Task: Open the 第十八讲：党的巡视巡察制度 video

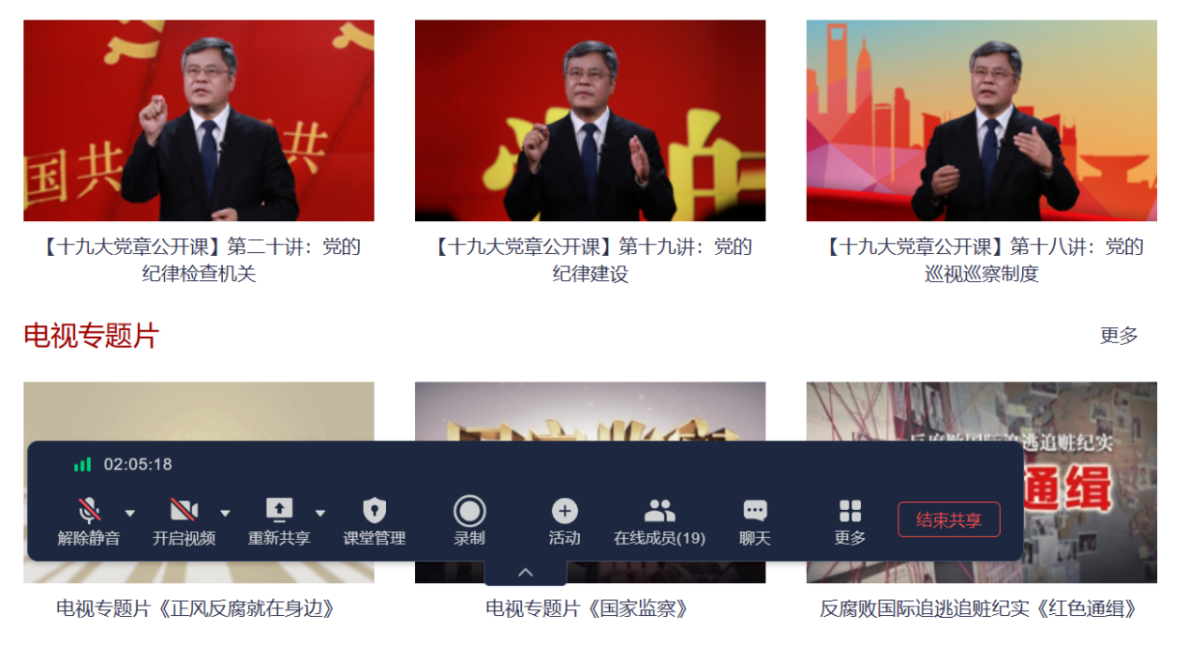Action: pyautogui.click(x=981, y=121)
